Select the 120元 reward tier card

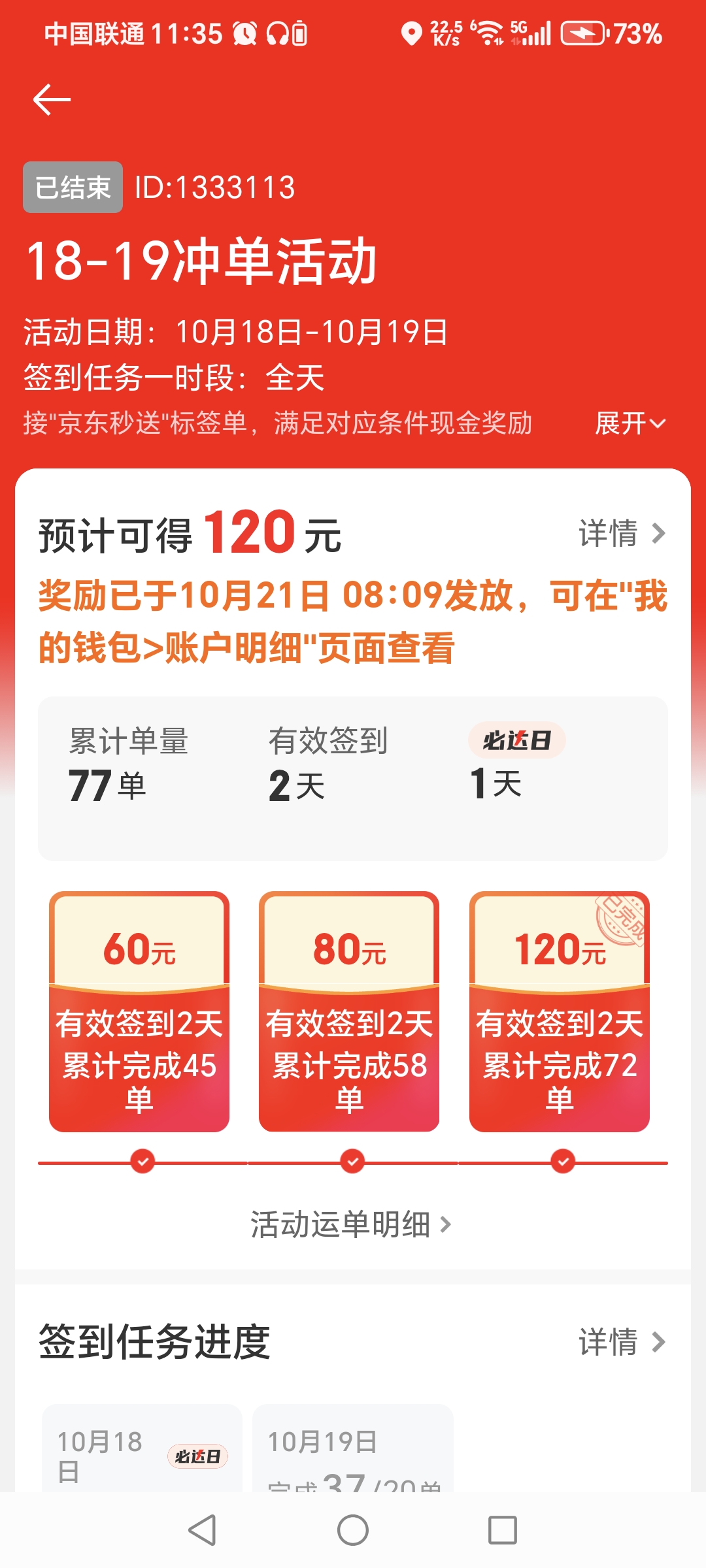[560, 1011]
